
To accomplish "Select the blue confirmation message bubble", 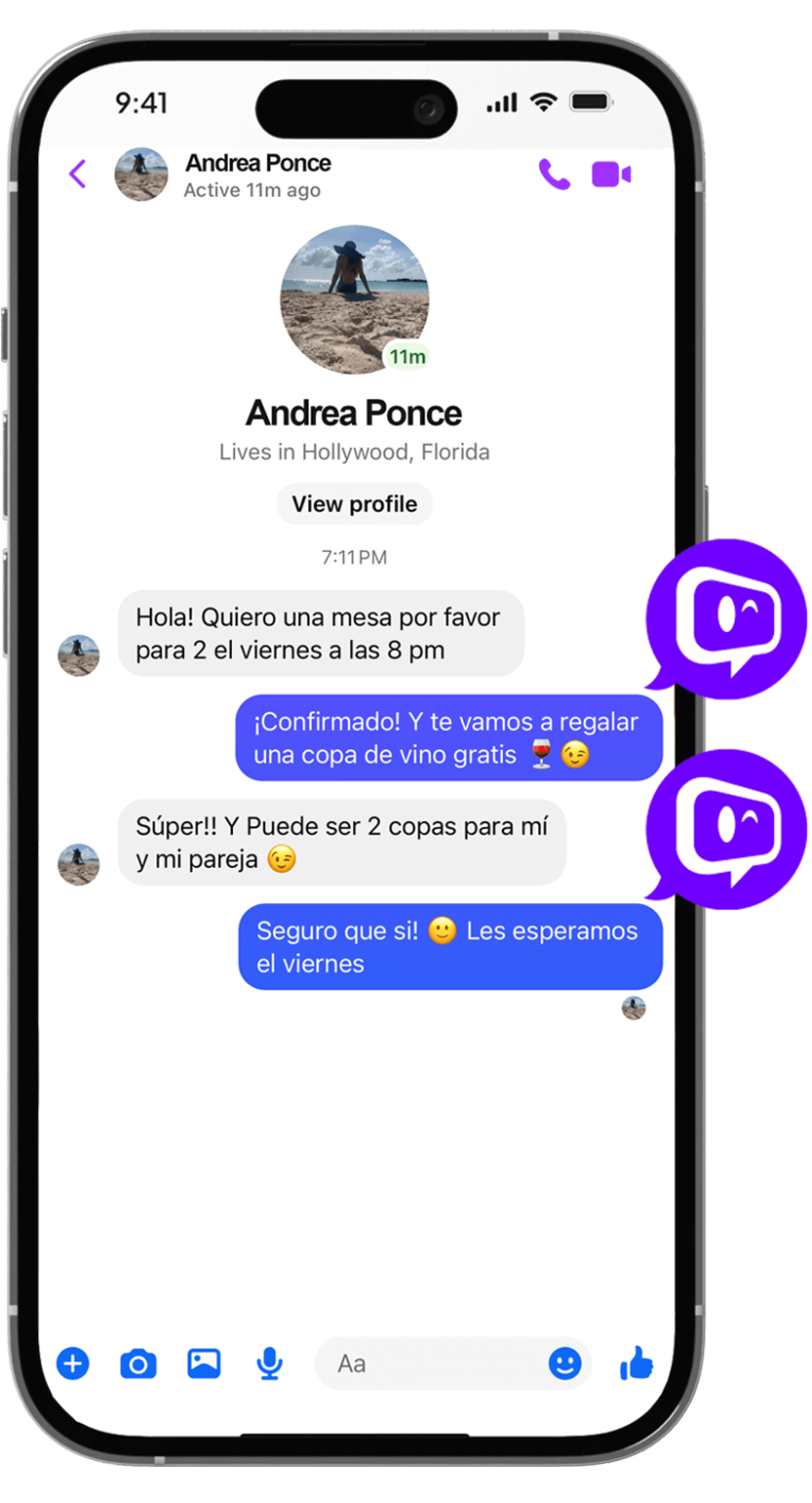I will coord(448,739).
